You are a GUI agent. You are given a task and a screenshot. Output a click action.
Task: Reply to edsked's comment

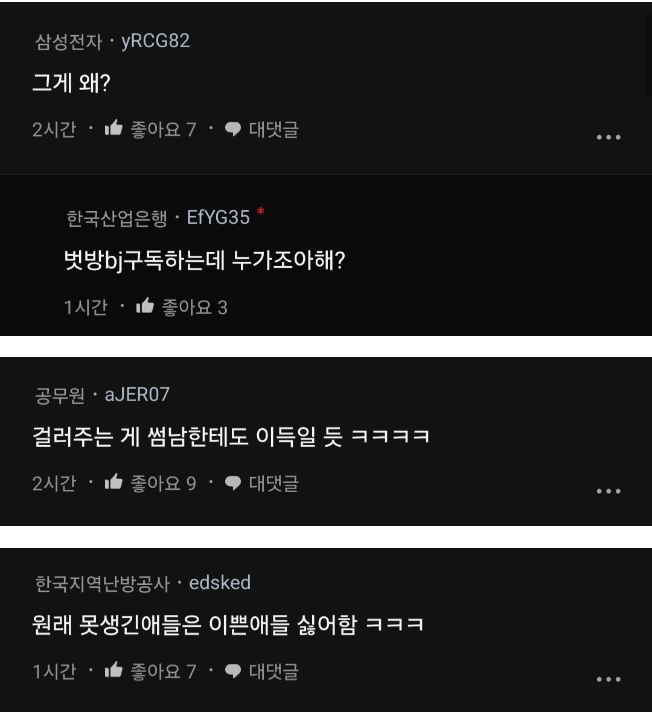[261, 671]
